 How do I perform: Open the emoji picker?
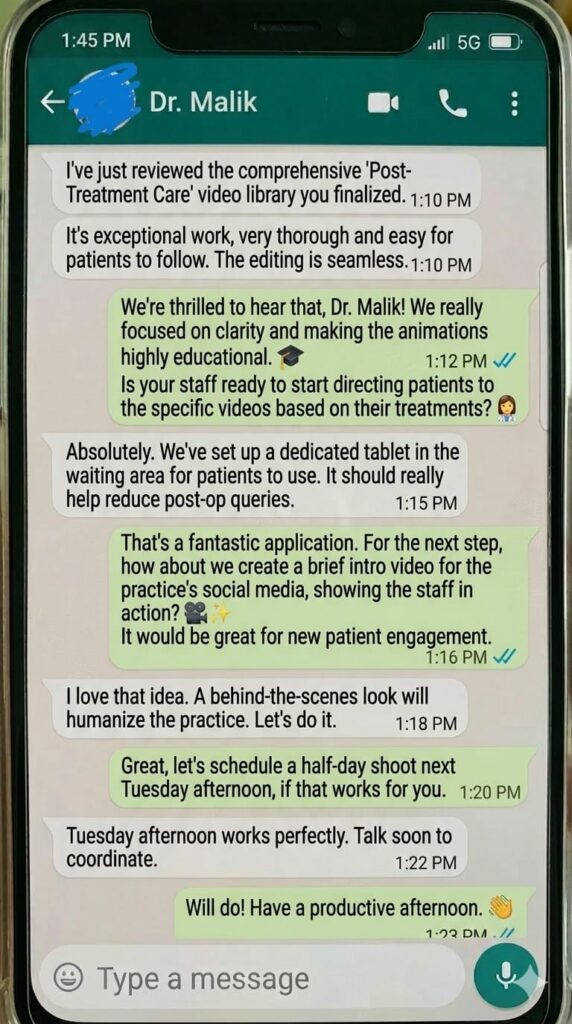click(x=68, y=978)
